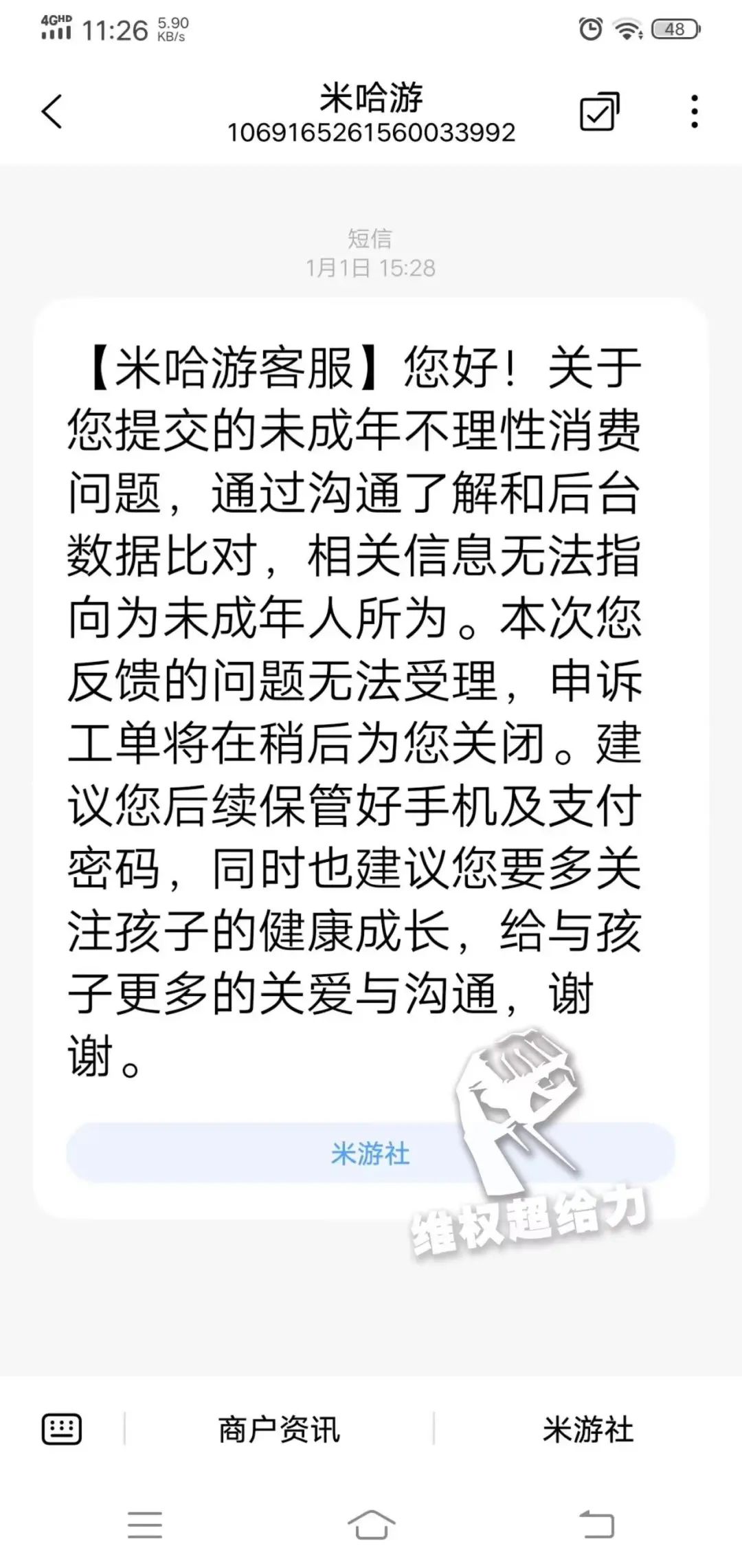Open the system recent apps menu

coord(145,1525)
